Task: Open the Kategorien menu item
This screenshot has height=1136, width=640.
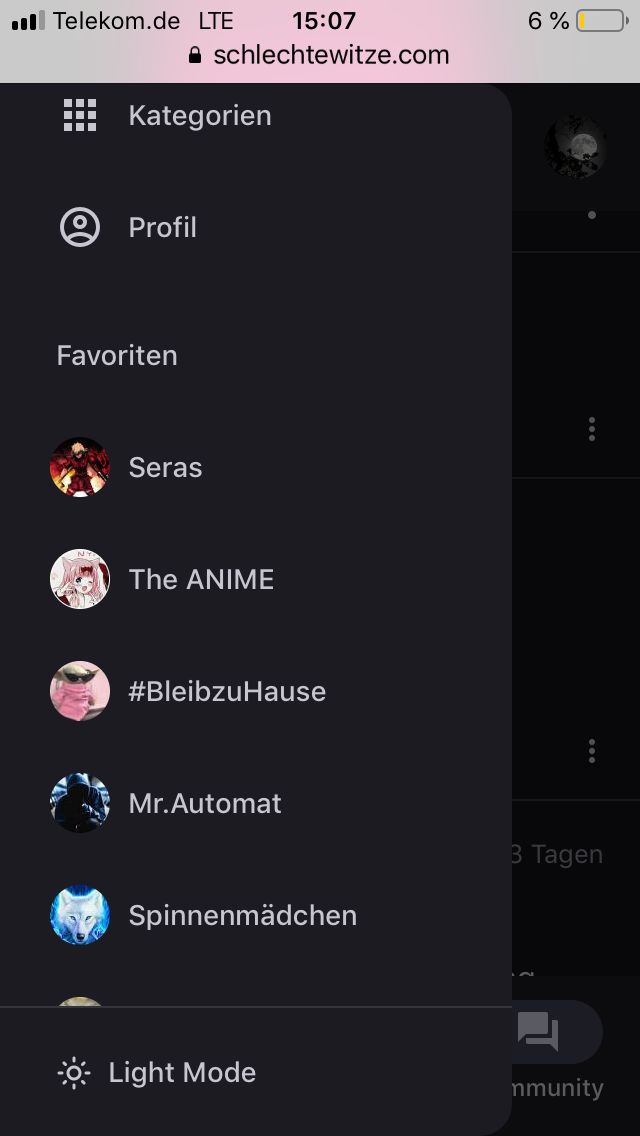Action: pos(198,116)
